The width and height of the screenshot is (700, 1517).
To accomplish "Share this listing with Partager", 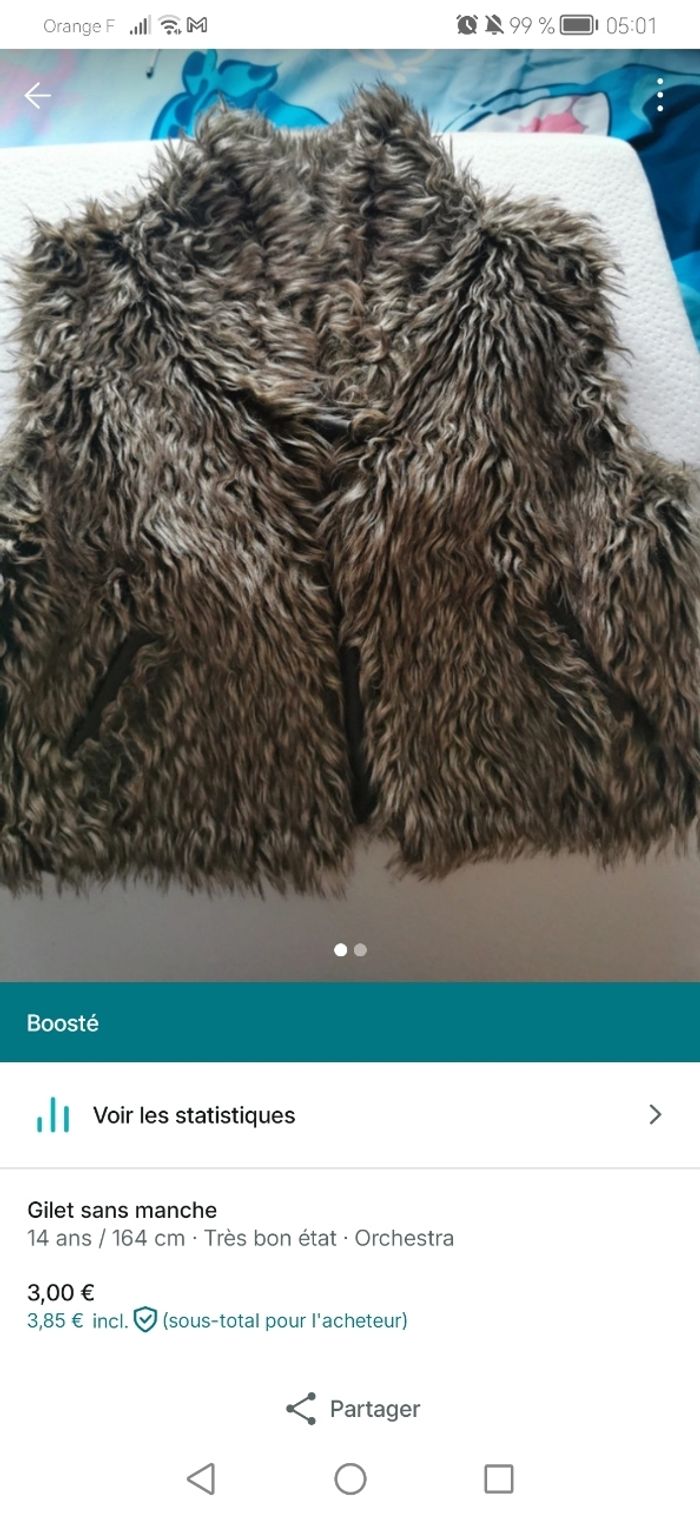I will click(x=352, y=1408).
